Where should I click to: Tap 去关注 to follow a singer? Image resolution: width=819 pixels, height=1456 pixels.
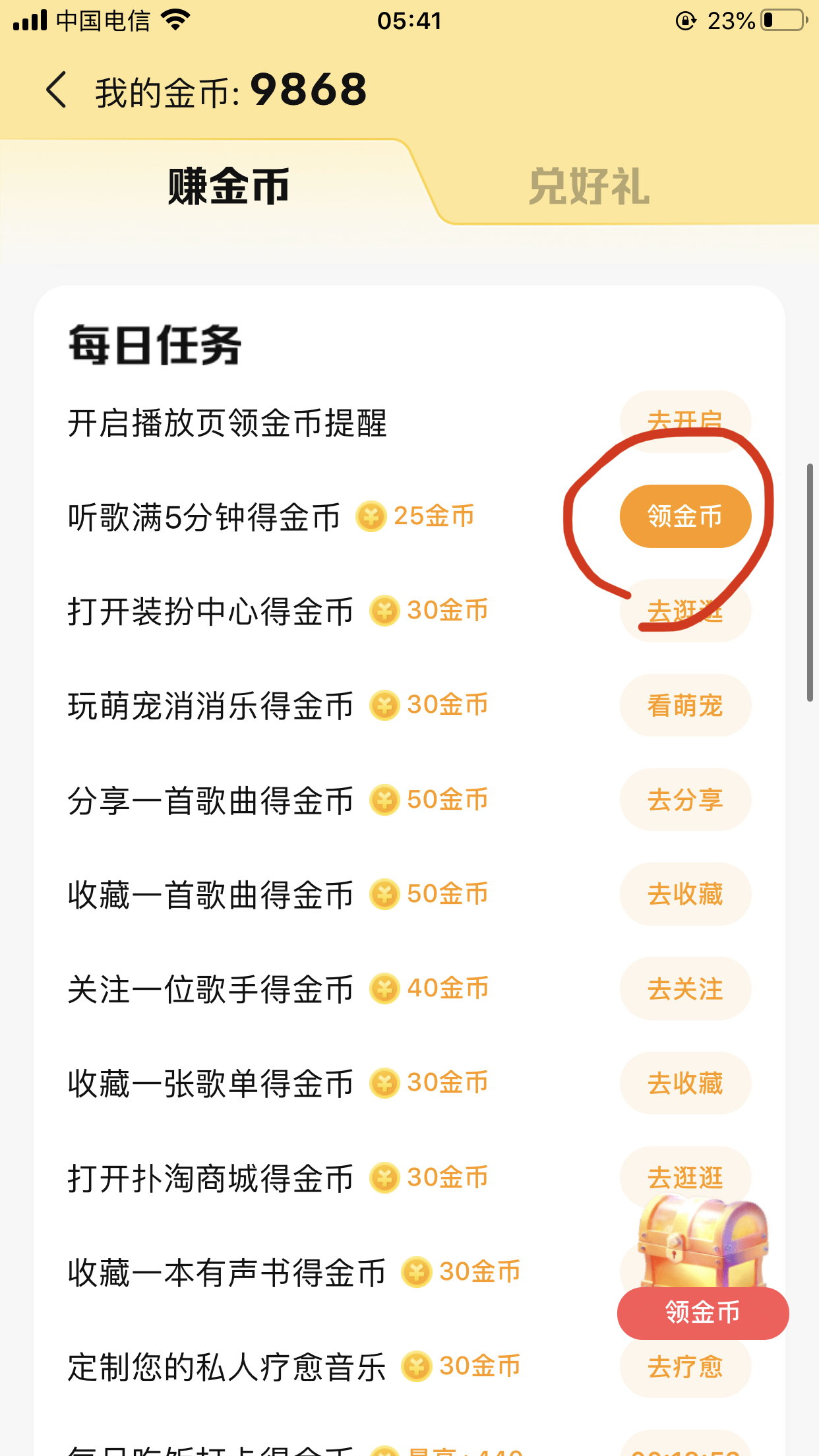click(x=685, y=988)
